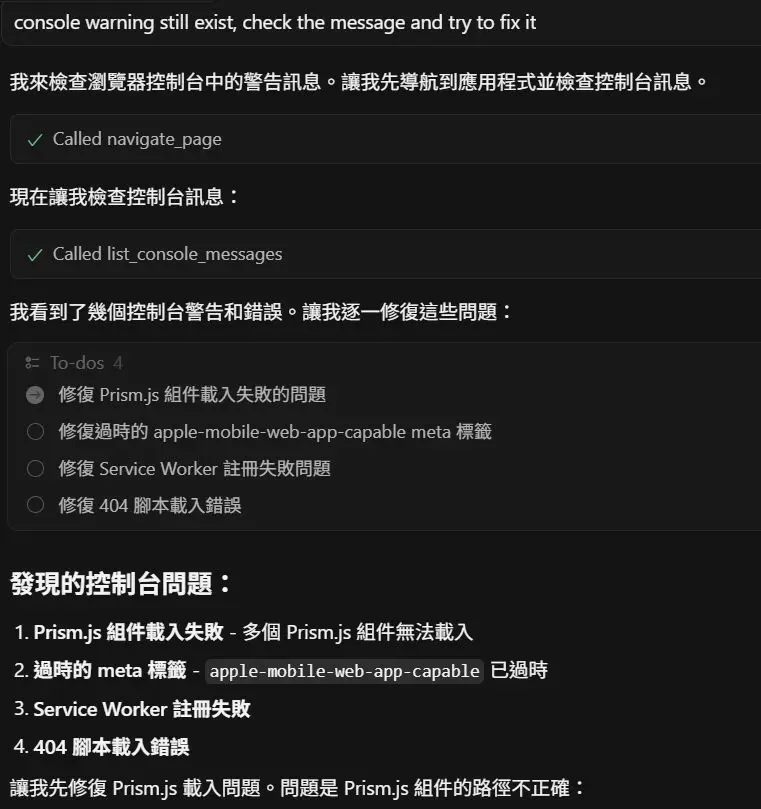Screen dimensions: 761x809
Task: Expand the Called list_console_messages tool call
Action: tap(167, 254)
